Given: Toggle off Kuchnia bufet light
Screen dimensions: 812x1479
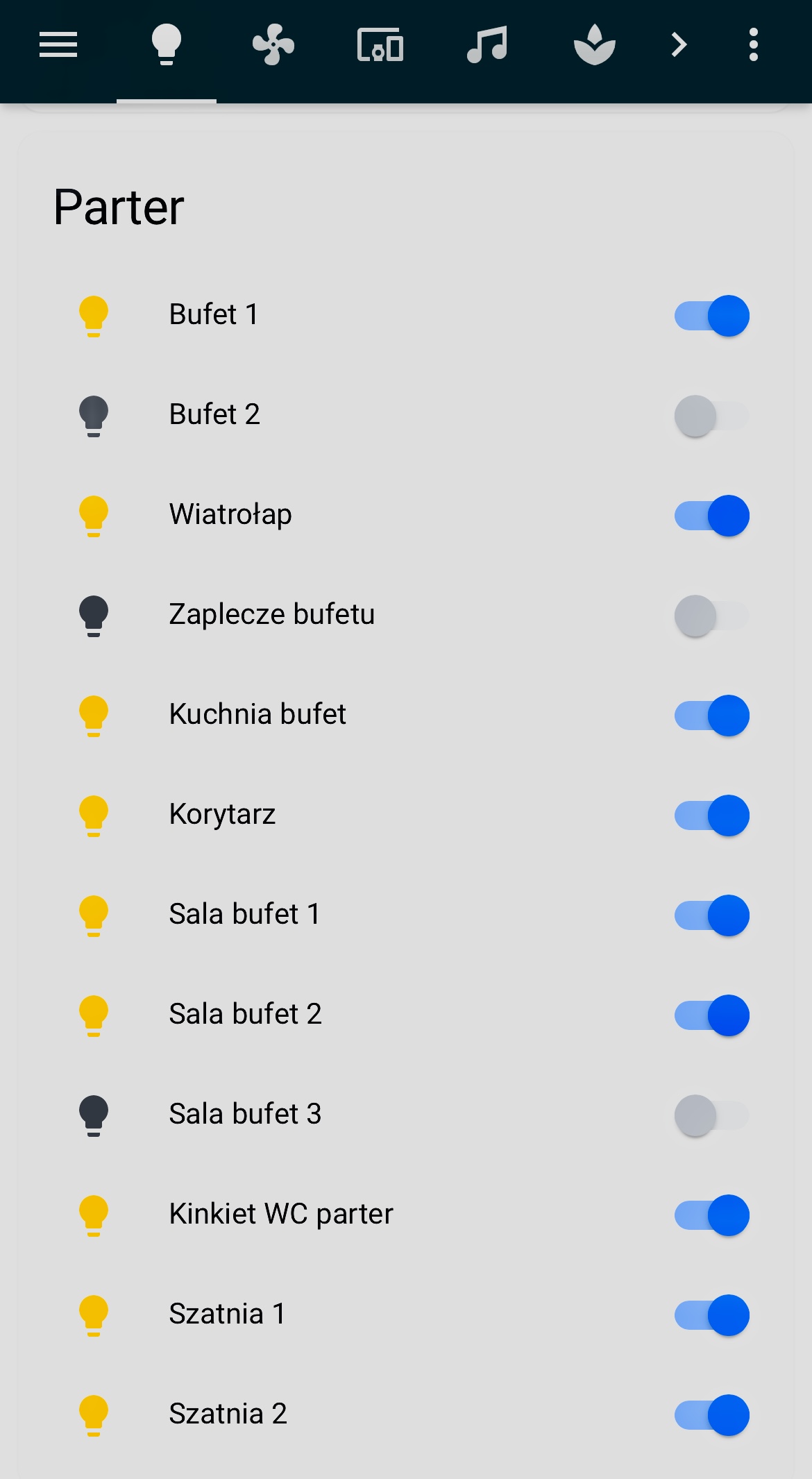Looking at the screenshot, I should [712, 716].
